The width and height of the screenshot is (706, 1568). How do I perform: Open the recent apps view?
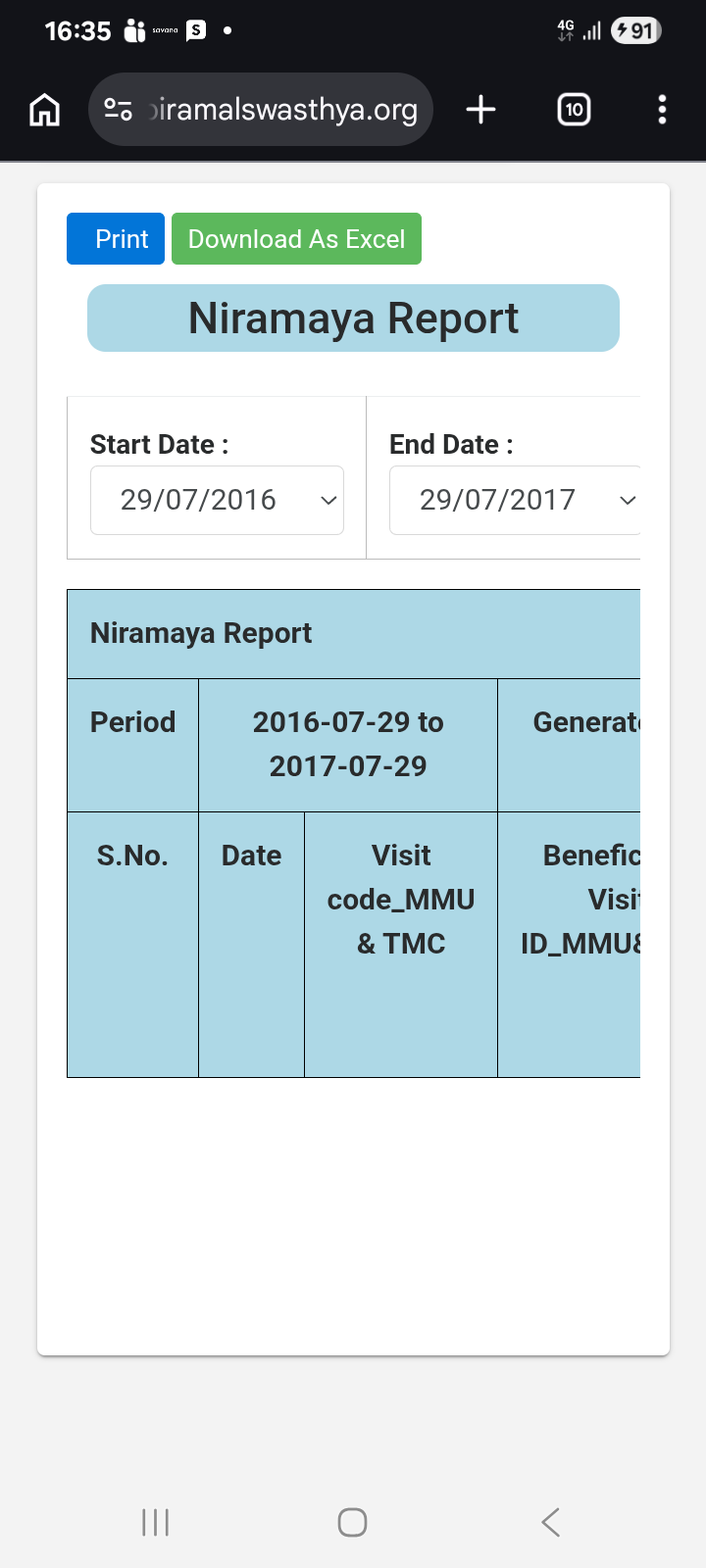tap(155, 1522)
